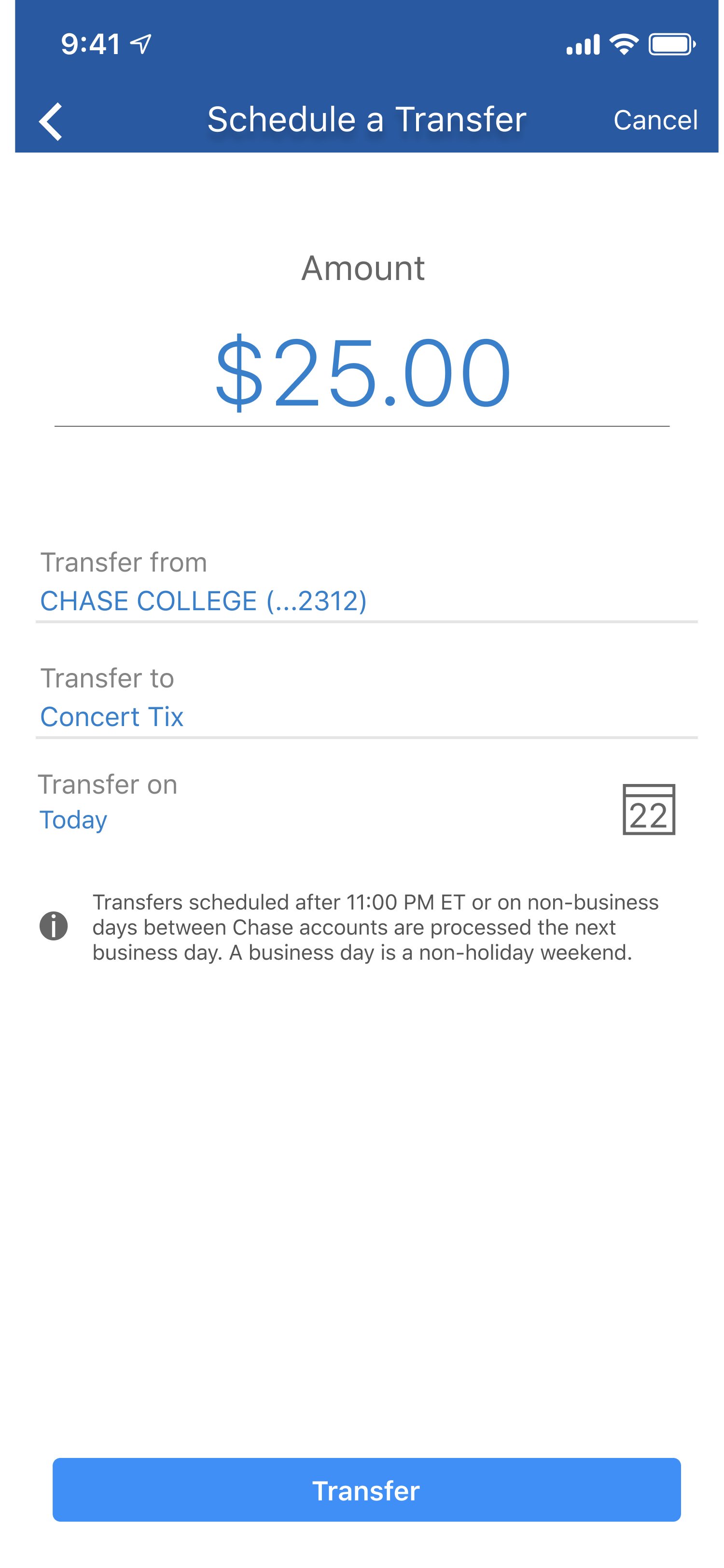Tap the blue Transfer button

pos(366,1489)
